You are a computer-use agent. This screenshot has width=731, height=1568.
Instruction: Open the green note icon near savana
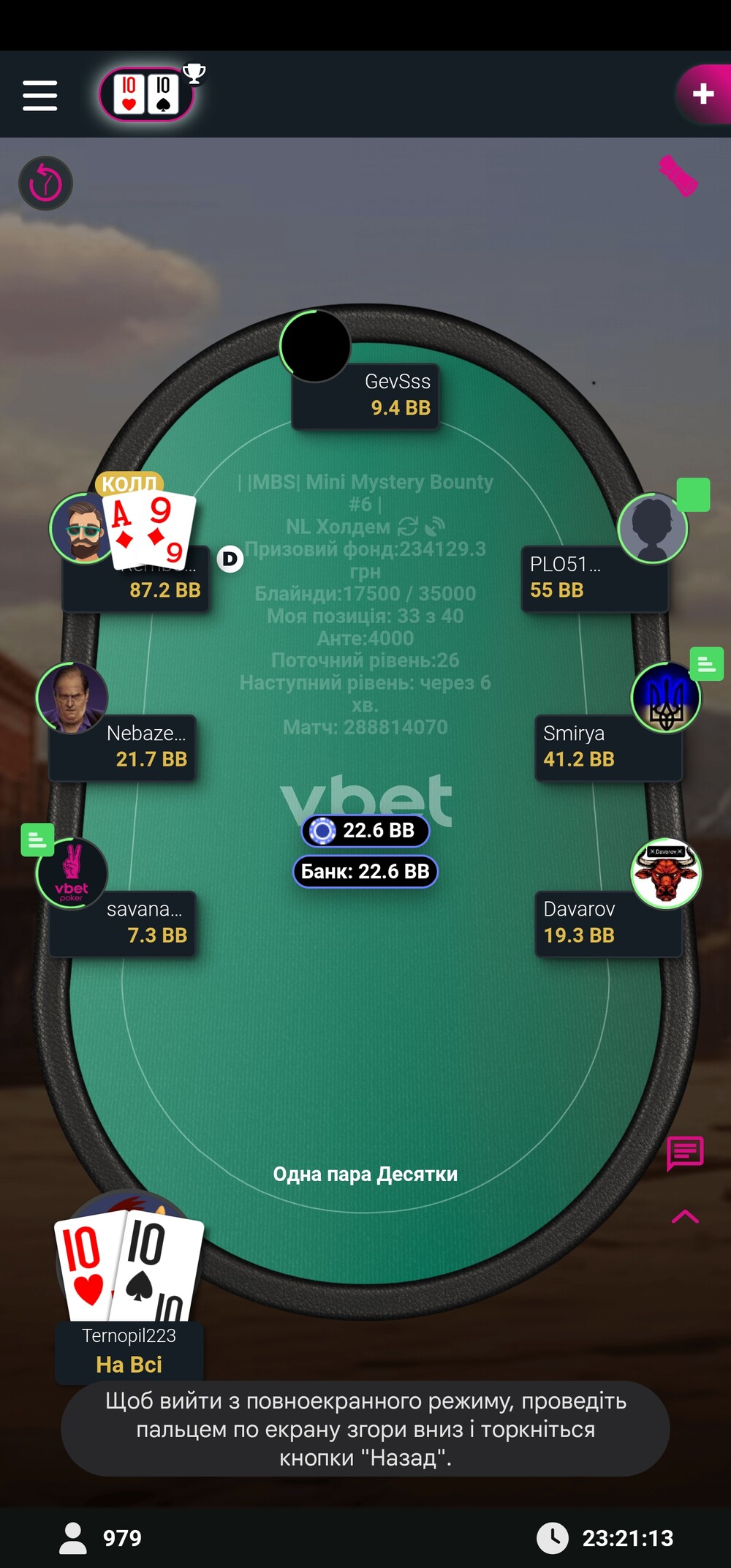(37, 840)
